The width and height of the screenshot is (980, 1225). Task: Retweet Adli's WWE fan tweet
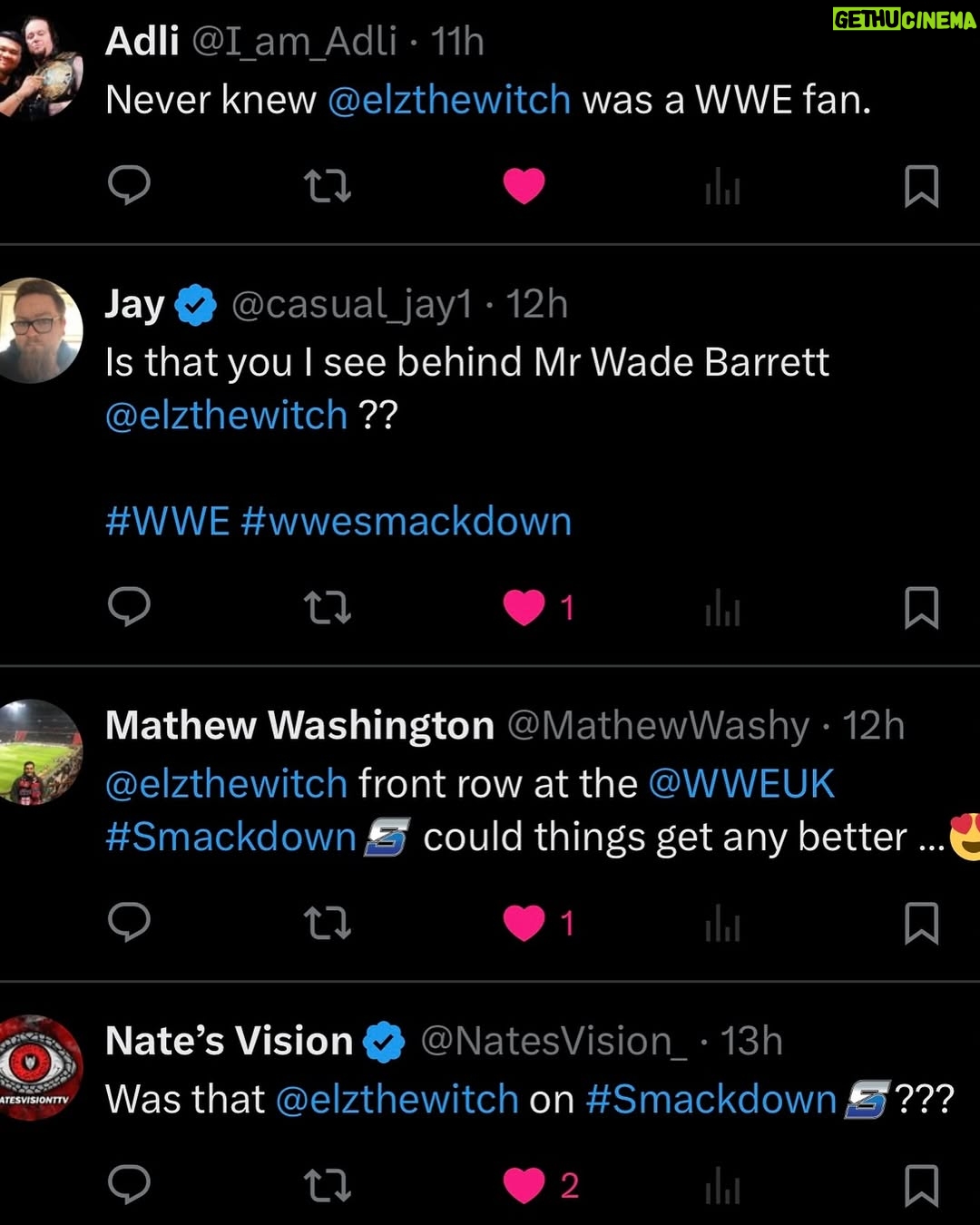[327, 186]
